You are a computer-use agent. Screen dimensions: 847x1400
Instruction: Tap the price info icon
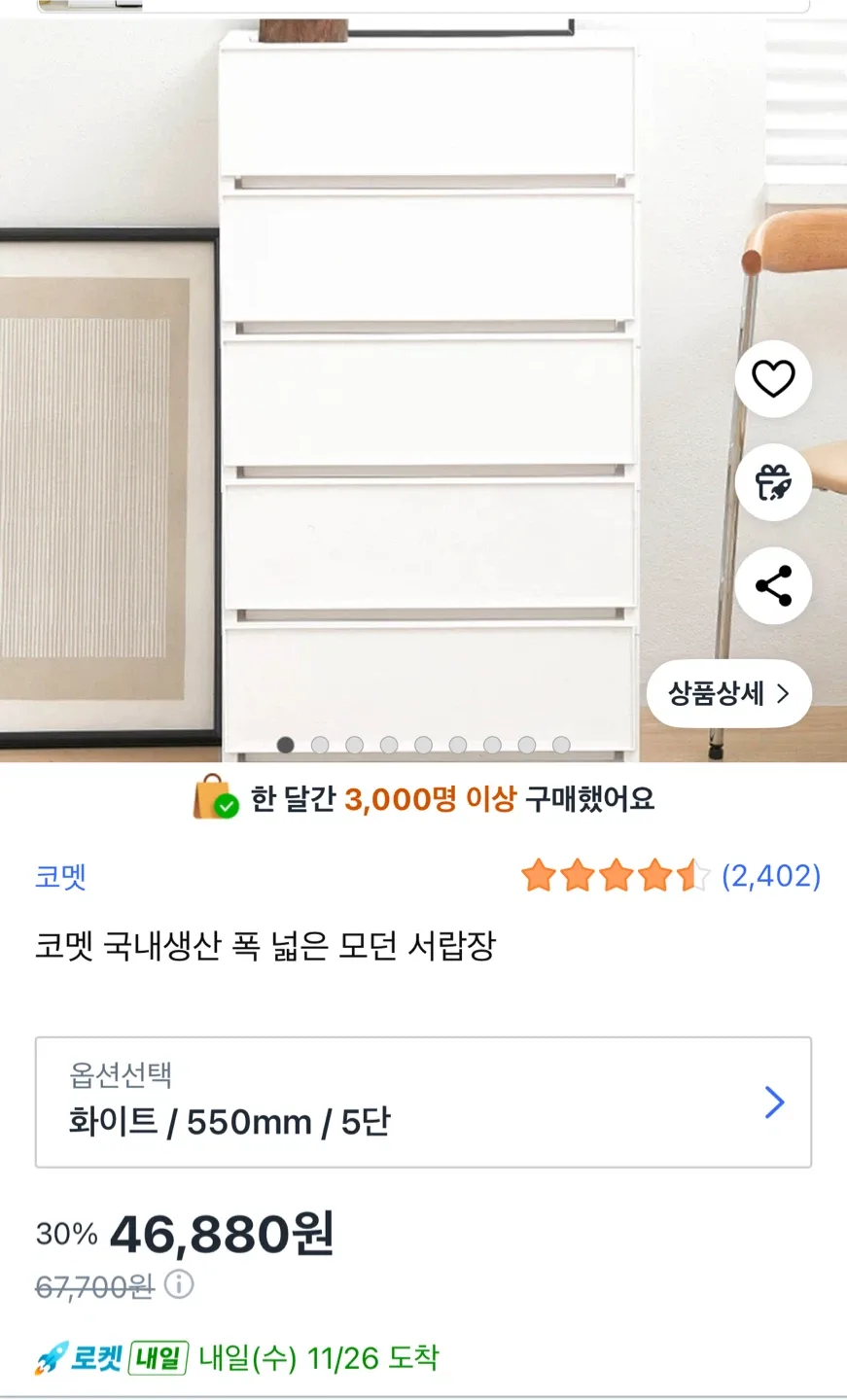(x=179, y=1285)
